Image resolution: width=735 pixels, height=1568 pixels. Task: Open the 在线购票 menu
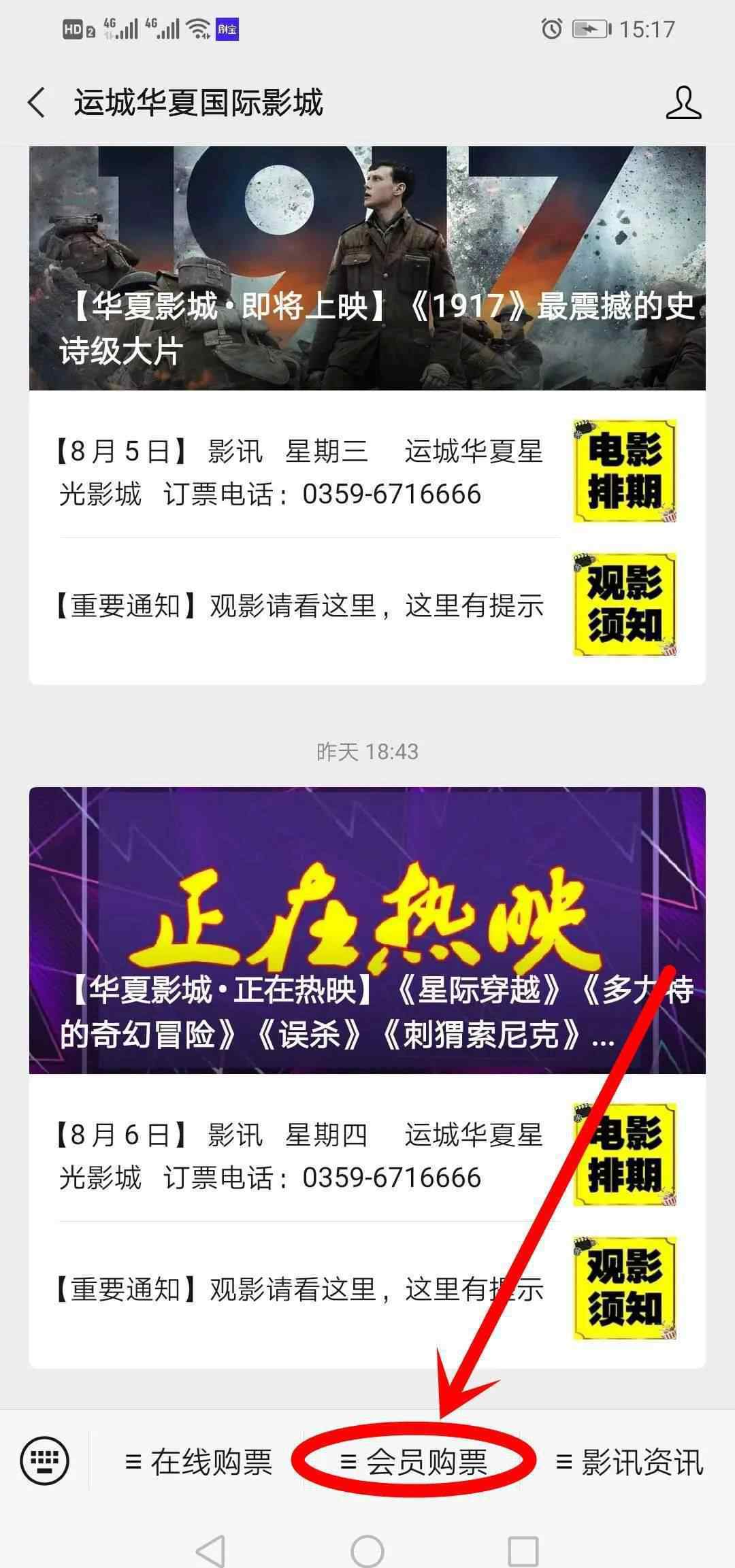pos(198,1461)
